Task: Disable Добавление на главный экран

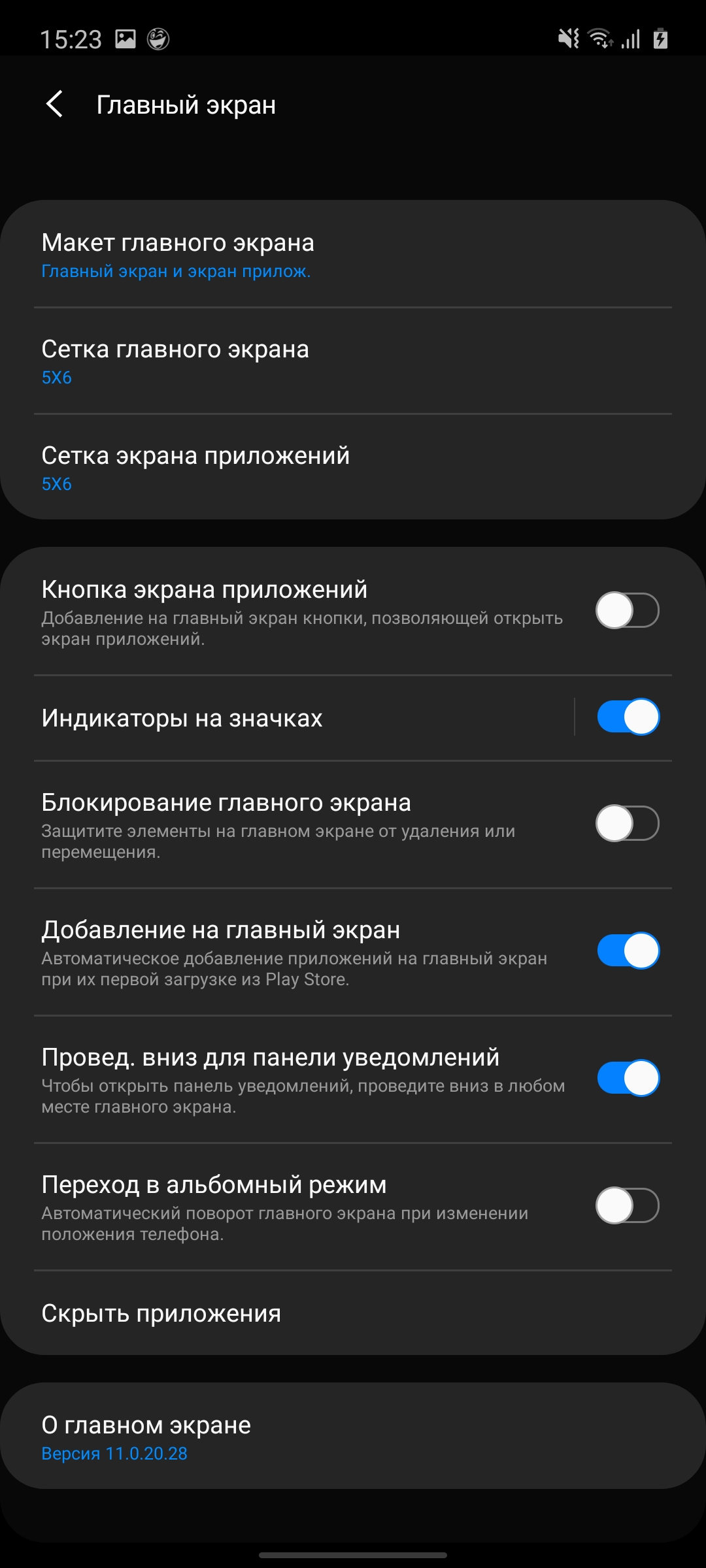Action: coord(628,951)
